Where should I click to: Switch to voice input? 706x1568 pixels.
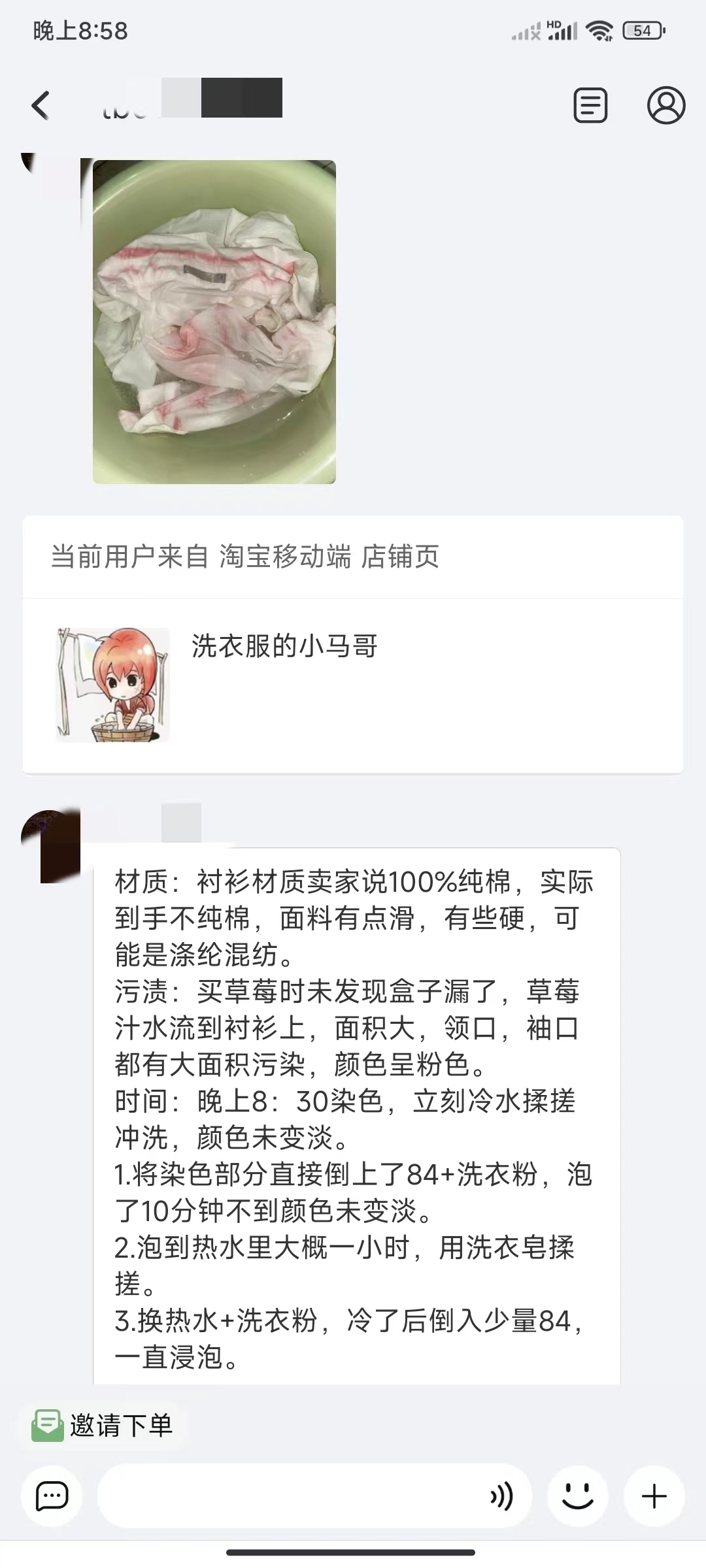click(x=501, y=1496)
